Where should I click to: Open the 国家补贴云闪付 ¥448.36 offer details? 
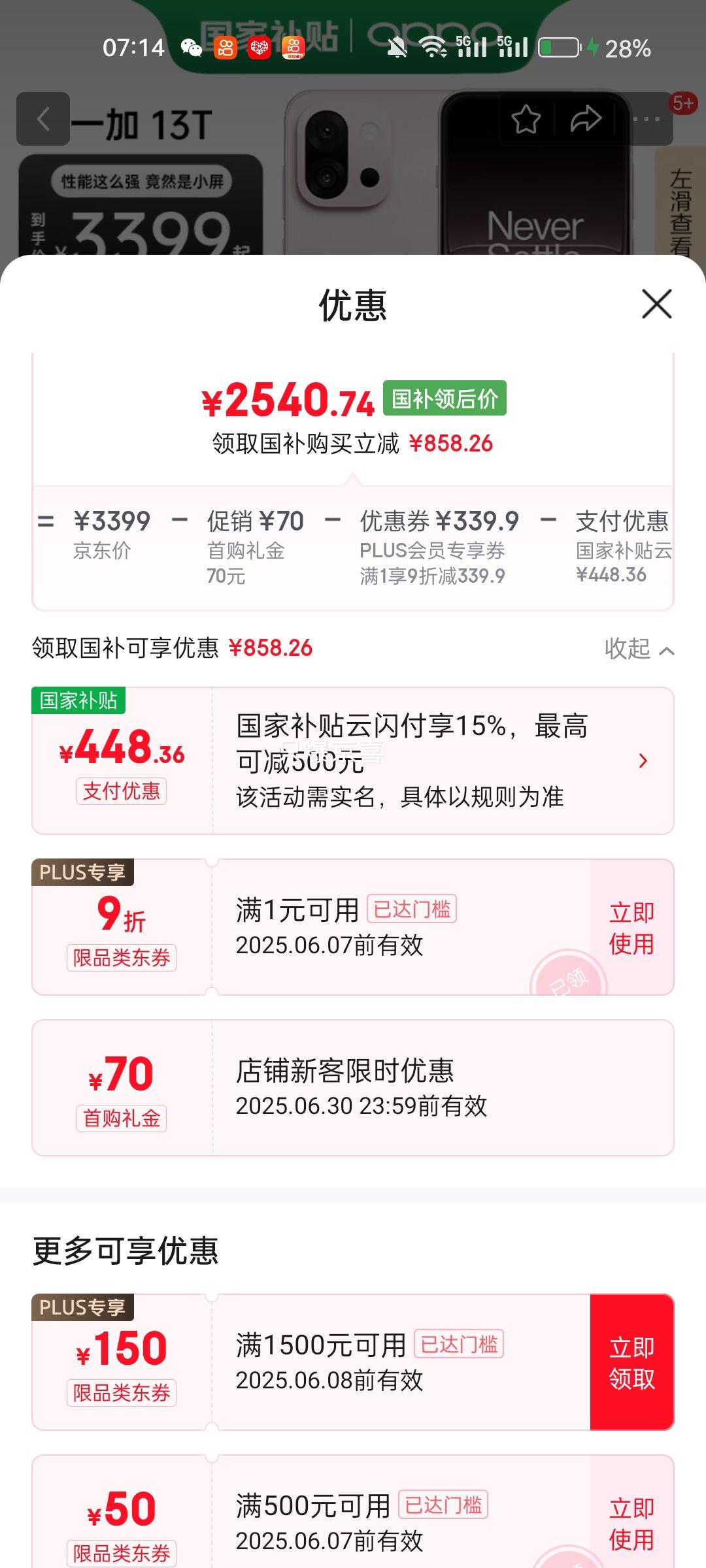click(642, 760)
